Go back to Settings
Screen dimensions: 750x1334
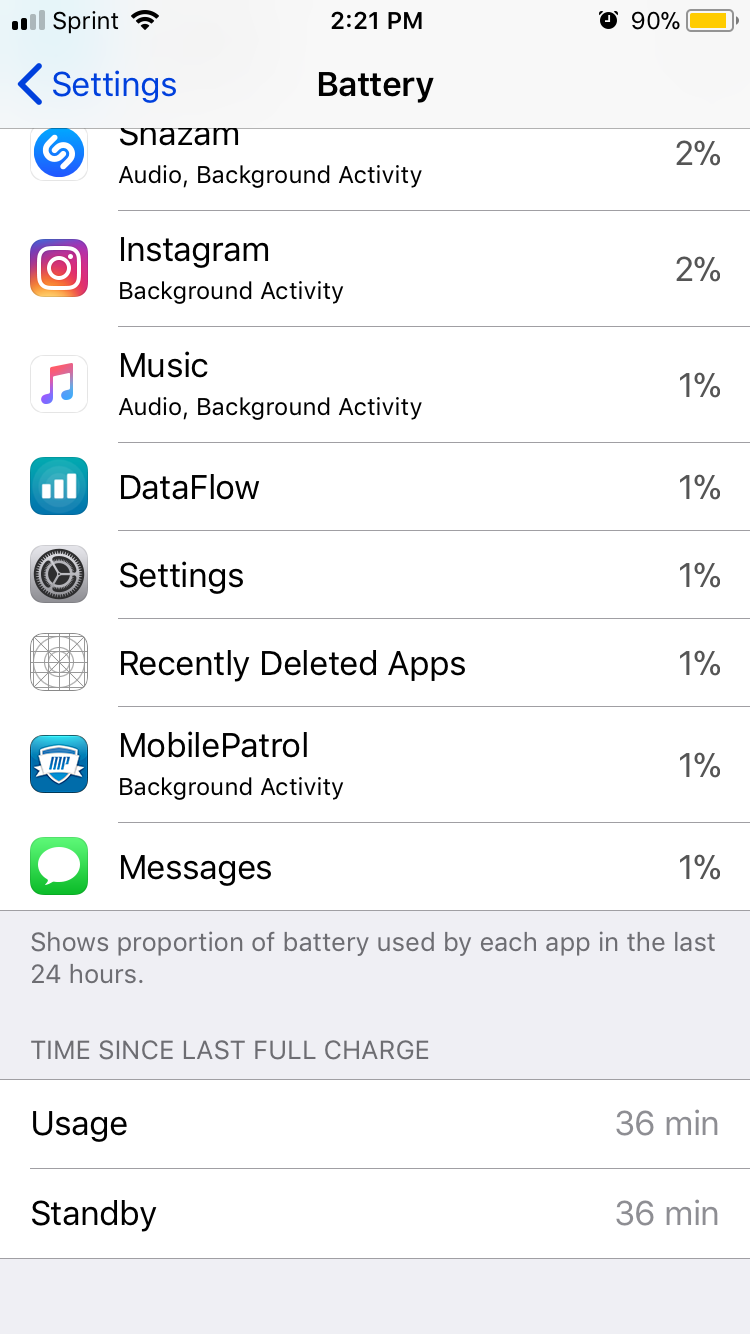pyautogui.click(x=97, y=85)
